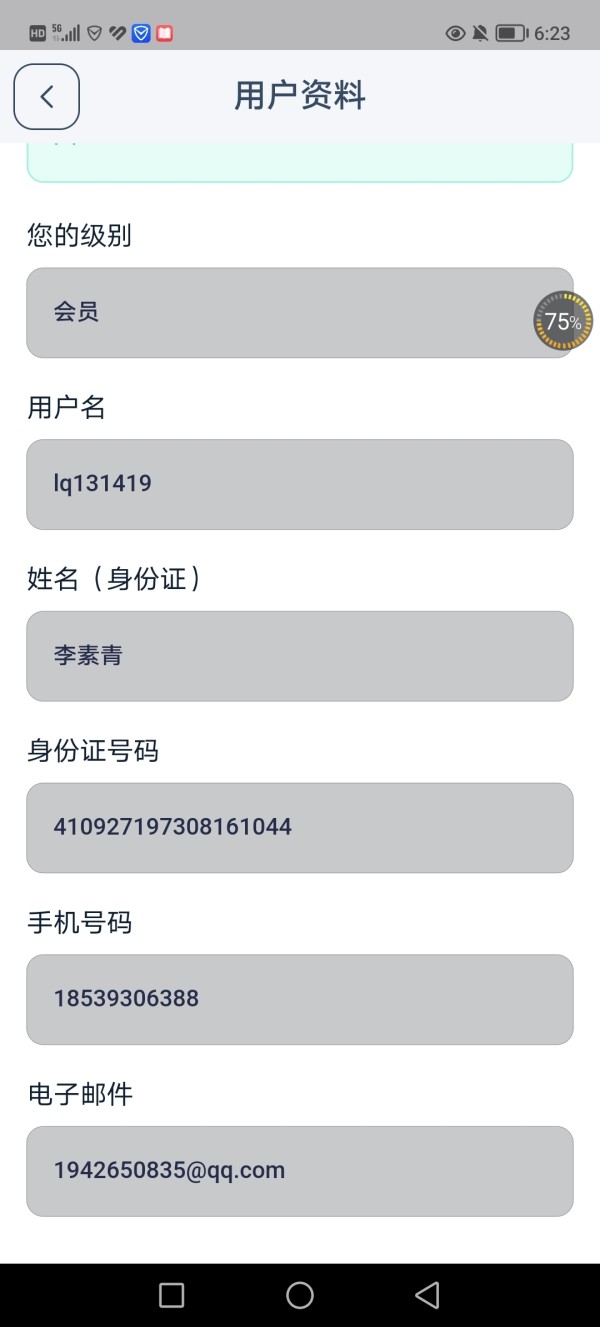This screenshot has height=1327, width=600.
Task: Tap the 您的级别 field showing 会员
Action: pyautogui.click(x=300, y=312)
